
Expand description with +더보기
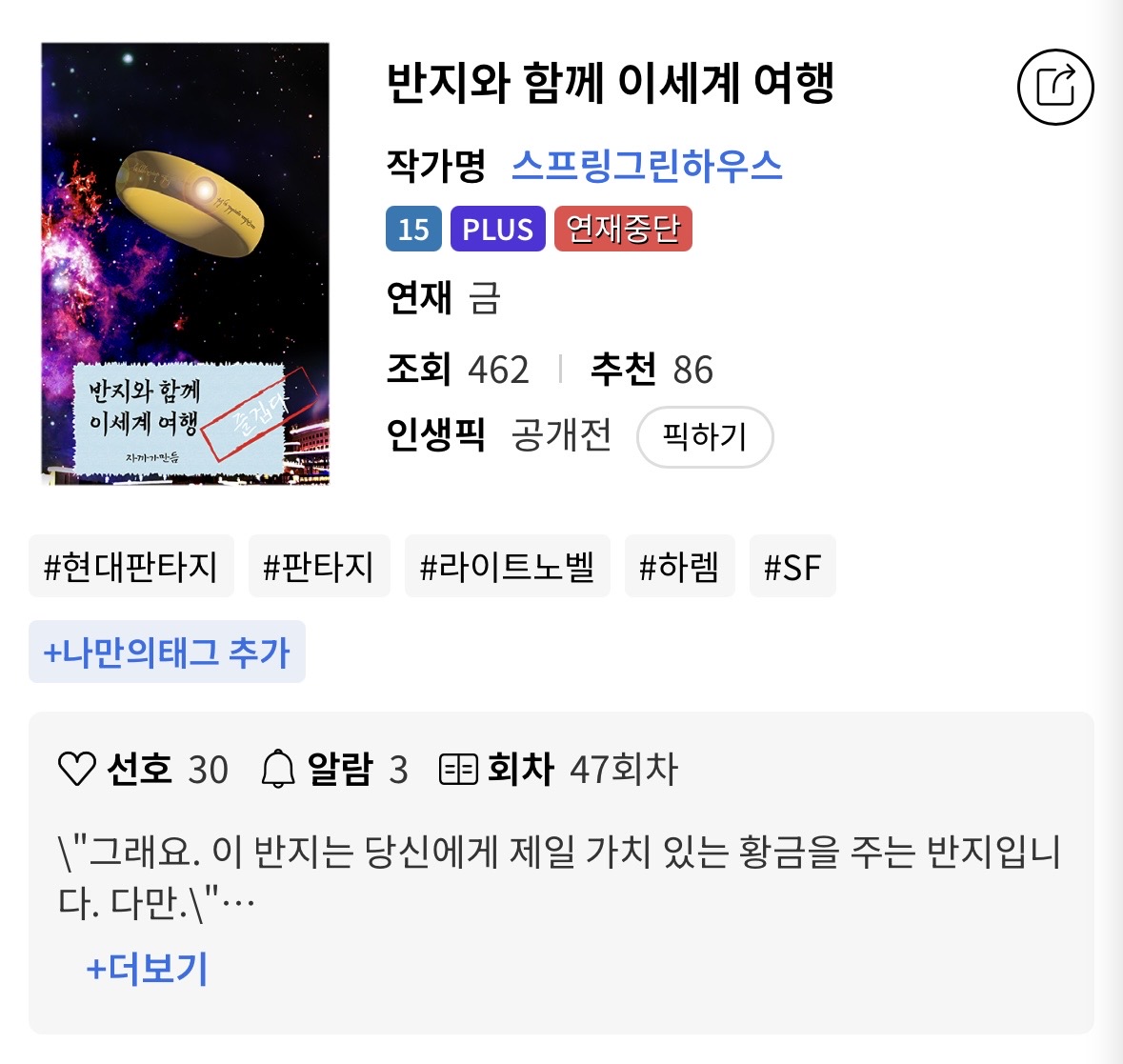(x=148, y=968)
